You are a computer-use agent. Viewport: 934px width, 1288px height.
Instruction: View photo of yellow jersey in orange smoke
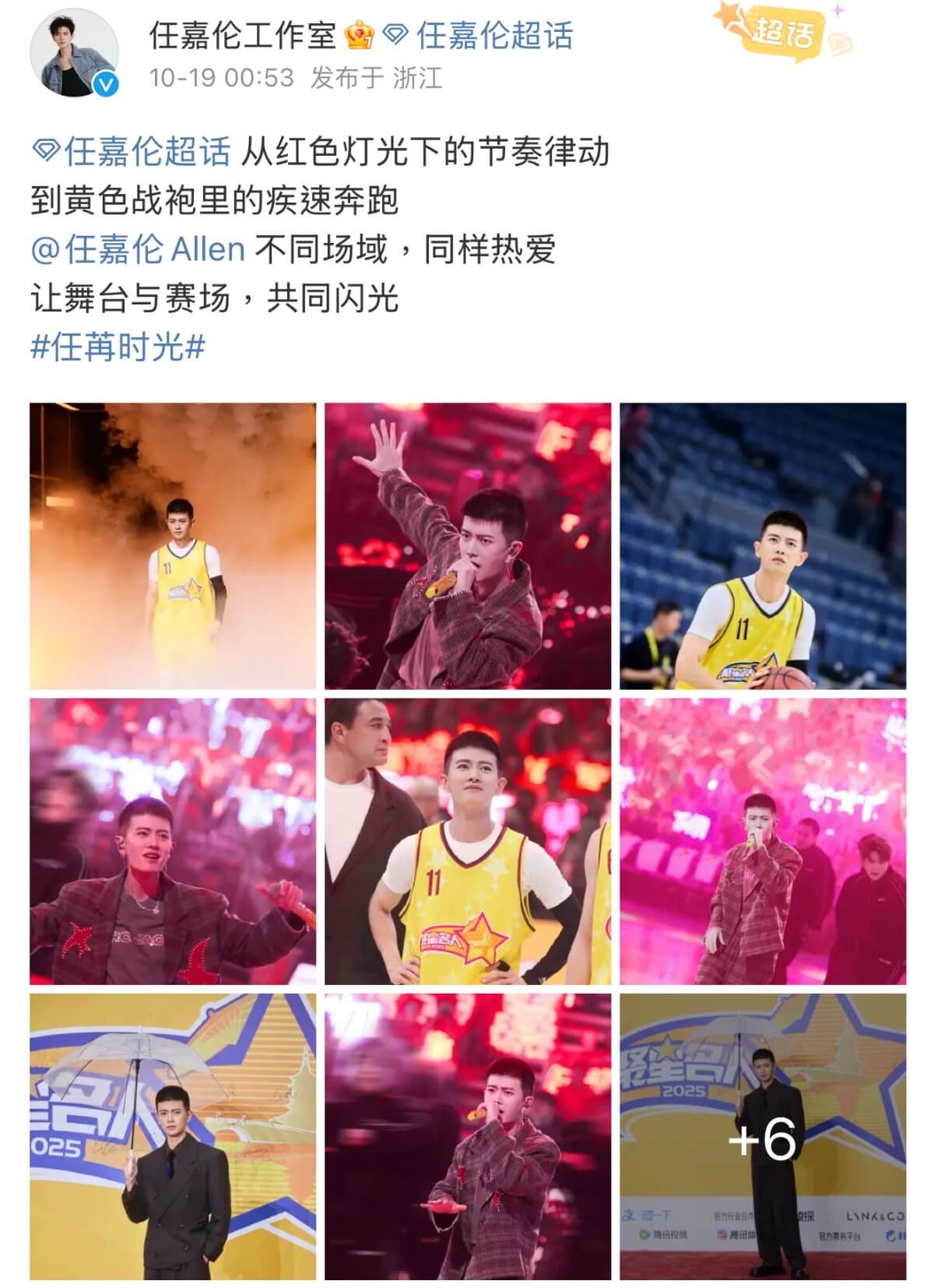173,546
